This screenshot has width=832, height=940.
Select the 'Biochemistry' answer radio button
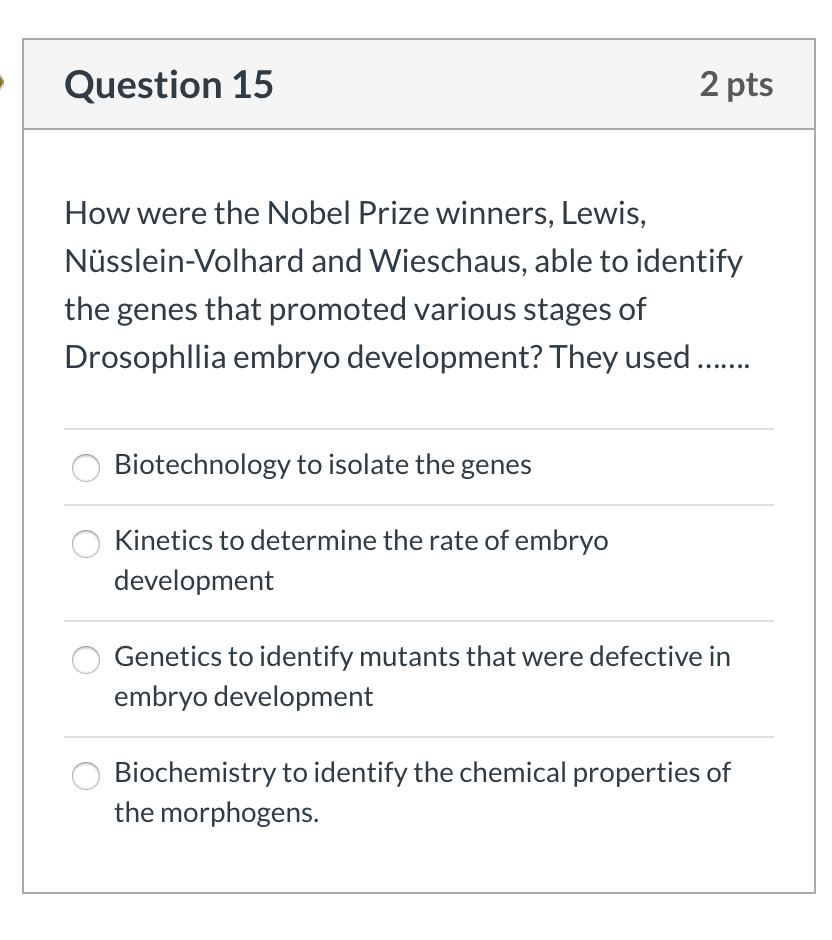[x=86, y=776]
